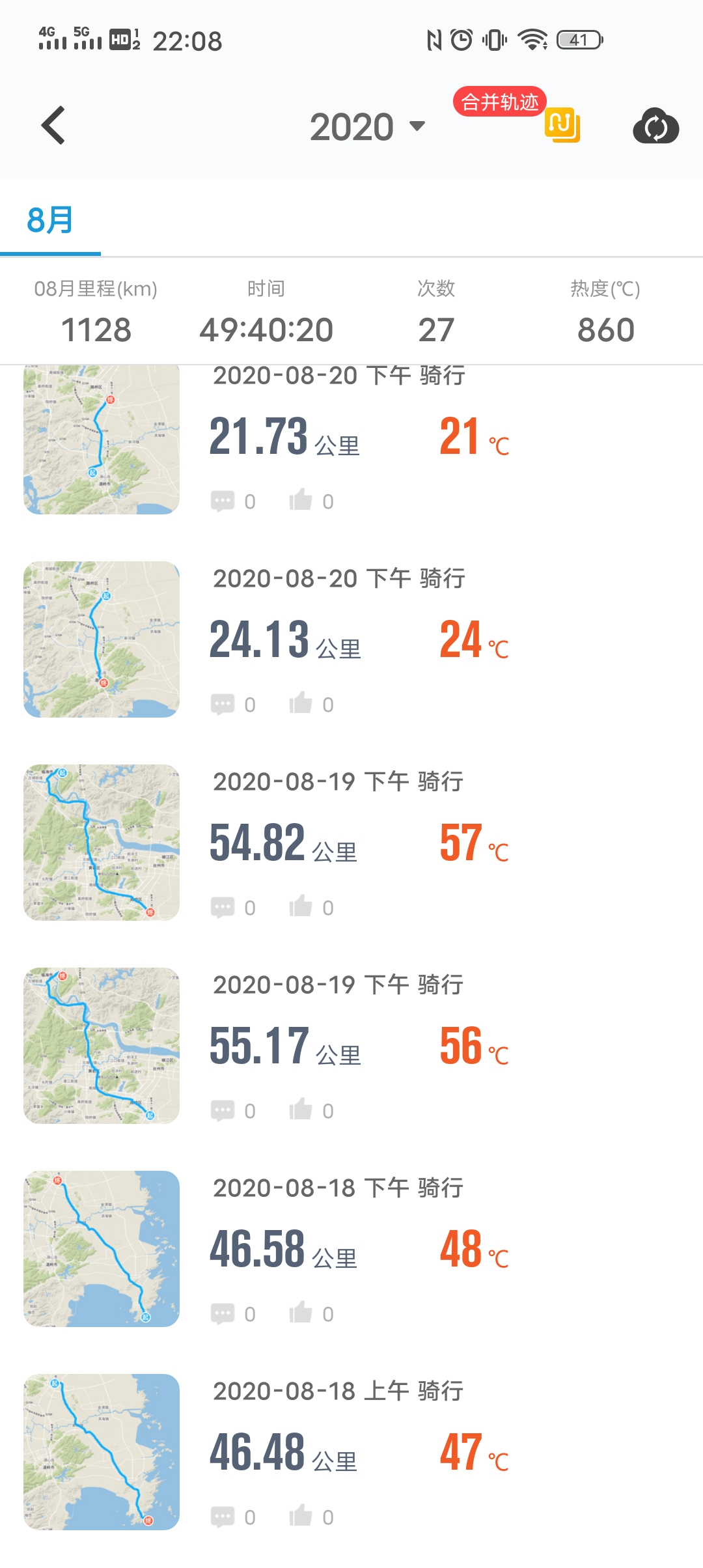Viewport: 703px width, 1568px height.
Task: Tap the cloud sync icon
Action: tap(655, 126)
